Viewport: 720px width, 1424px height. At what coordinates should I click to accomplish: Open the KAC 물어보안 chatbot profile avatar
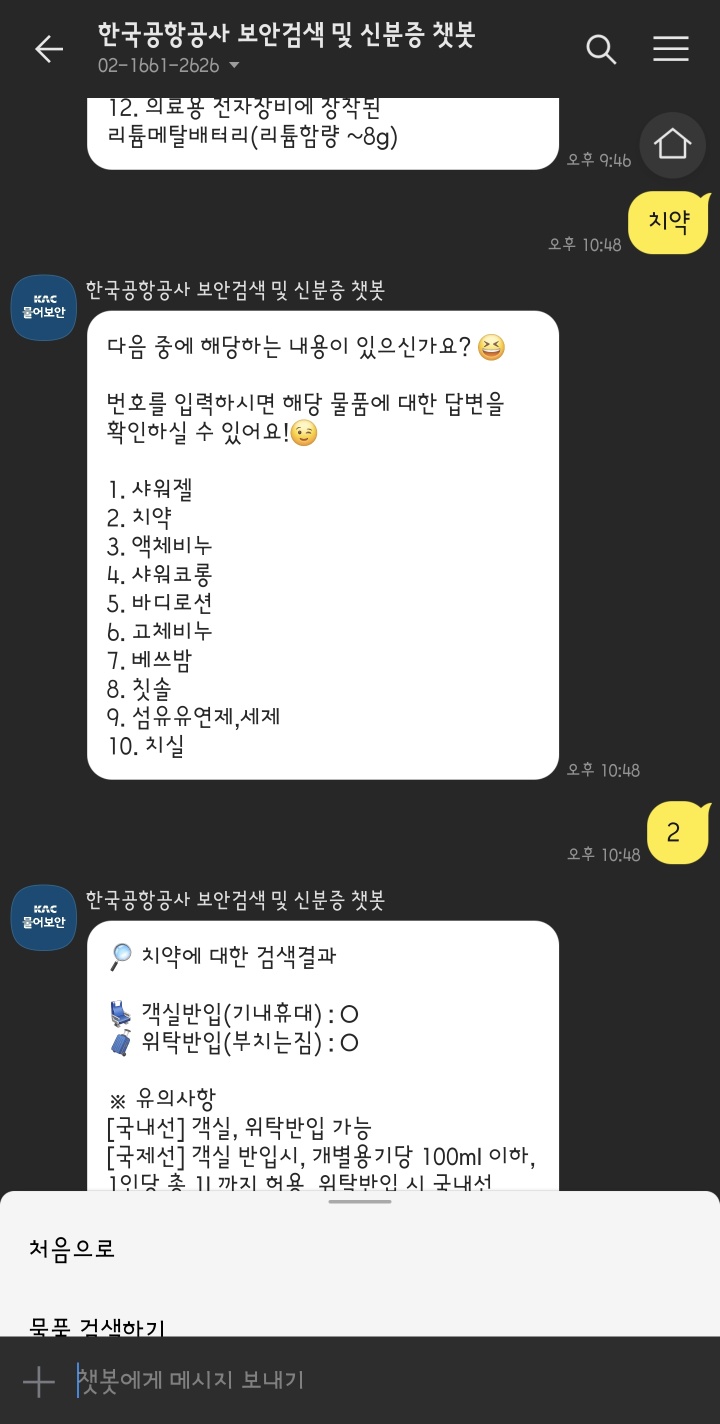click(43, 307)
